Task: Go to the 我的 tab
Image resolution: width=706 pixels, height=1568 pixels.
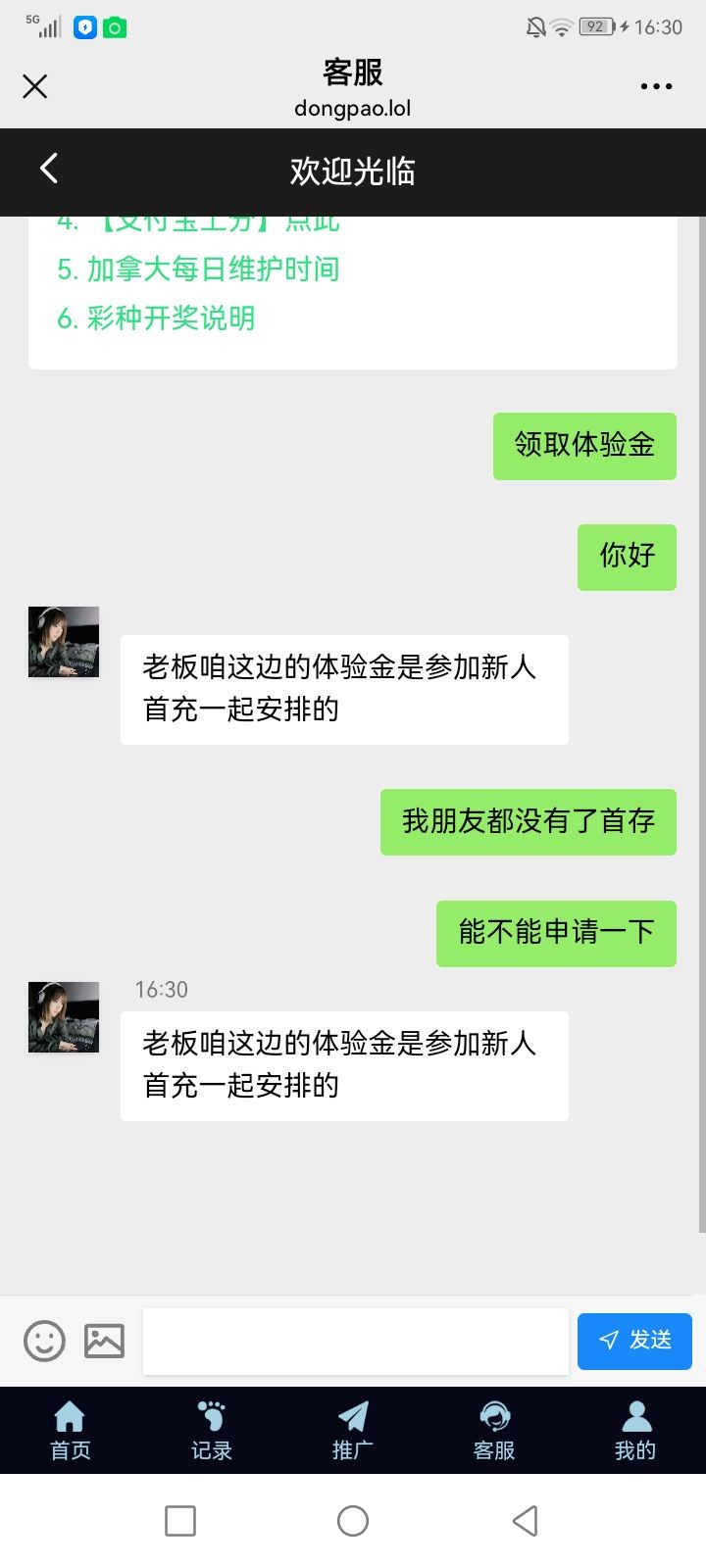Action: tap(635, 1431)
